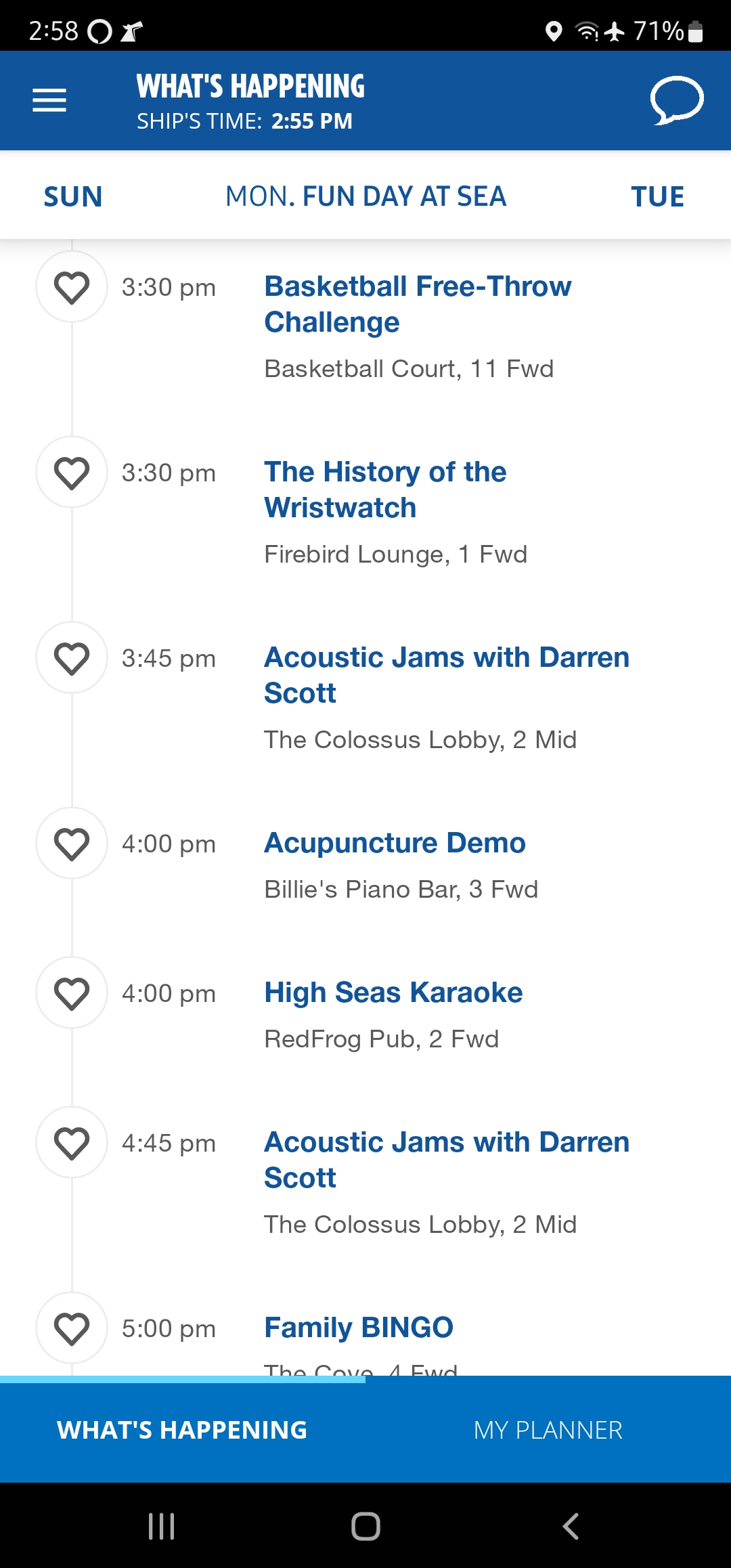Heart the 3:45 pm Acoustic Jams event
The width and height of the screenshot is (731, 1568).
click(x=72, y=658)
